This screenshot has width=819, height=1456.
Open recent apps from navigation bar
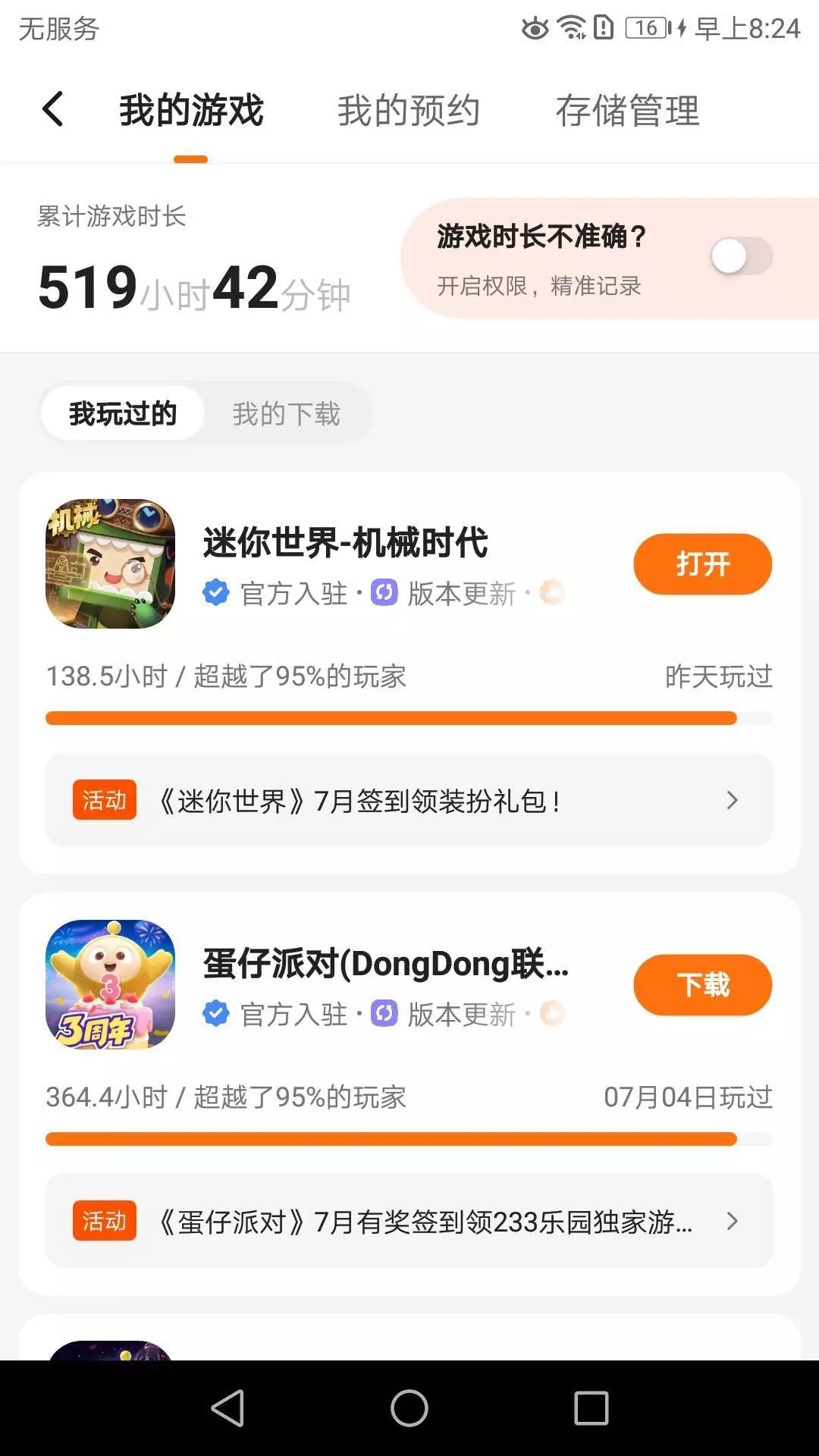[591, 1408]
